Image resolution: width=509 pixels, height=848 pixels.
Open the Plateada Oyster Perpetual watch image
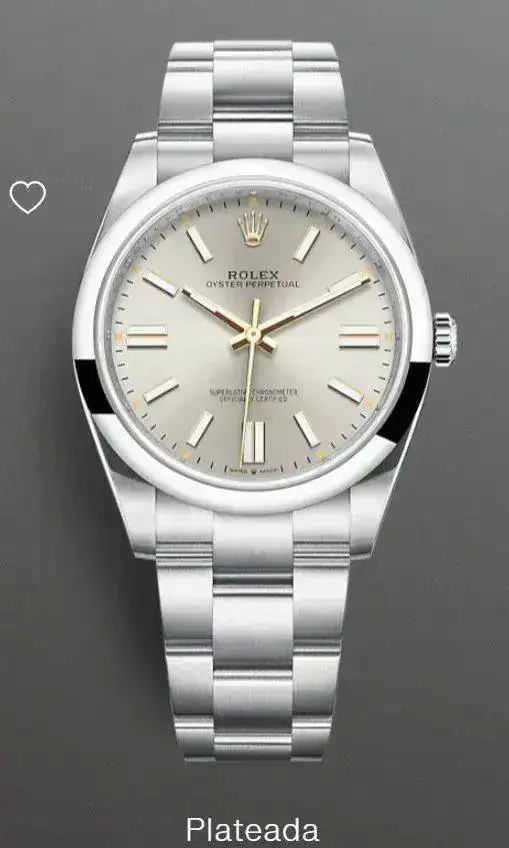pyautogui.click(x=265, y=400)
